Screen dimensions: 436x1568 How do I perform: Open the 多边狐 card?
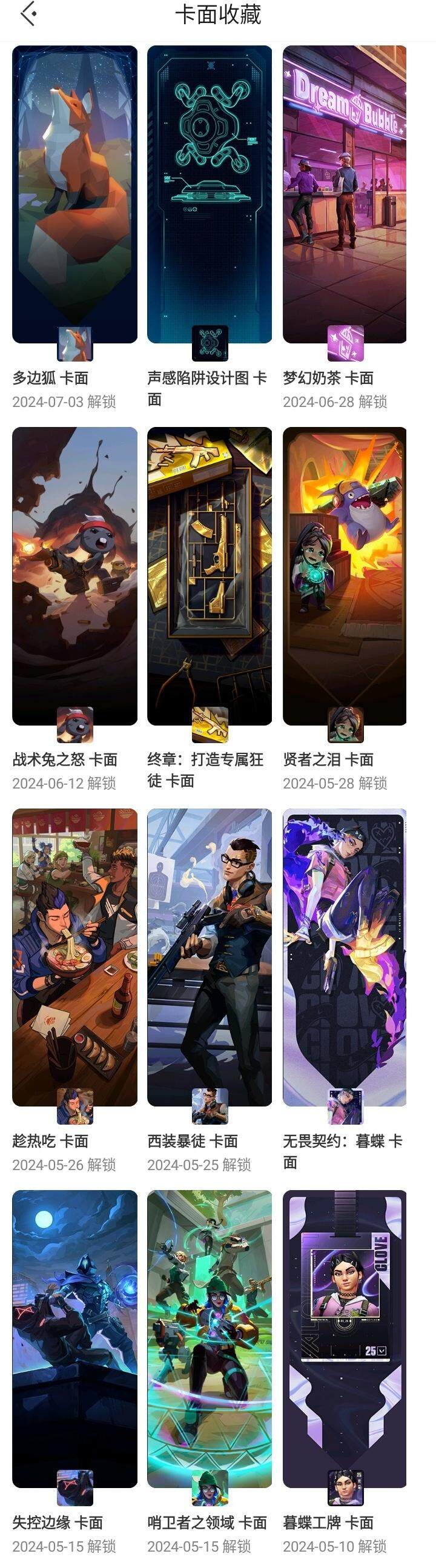coord(74,195)
